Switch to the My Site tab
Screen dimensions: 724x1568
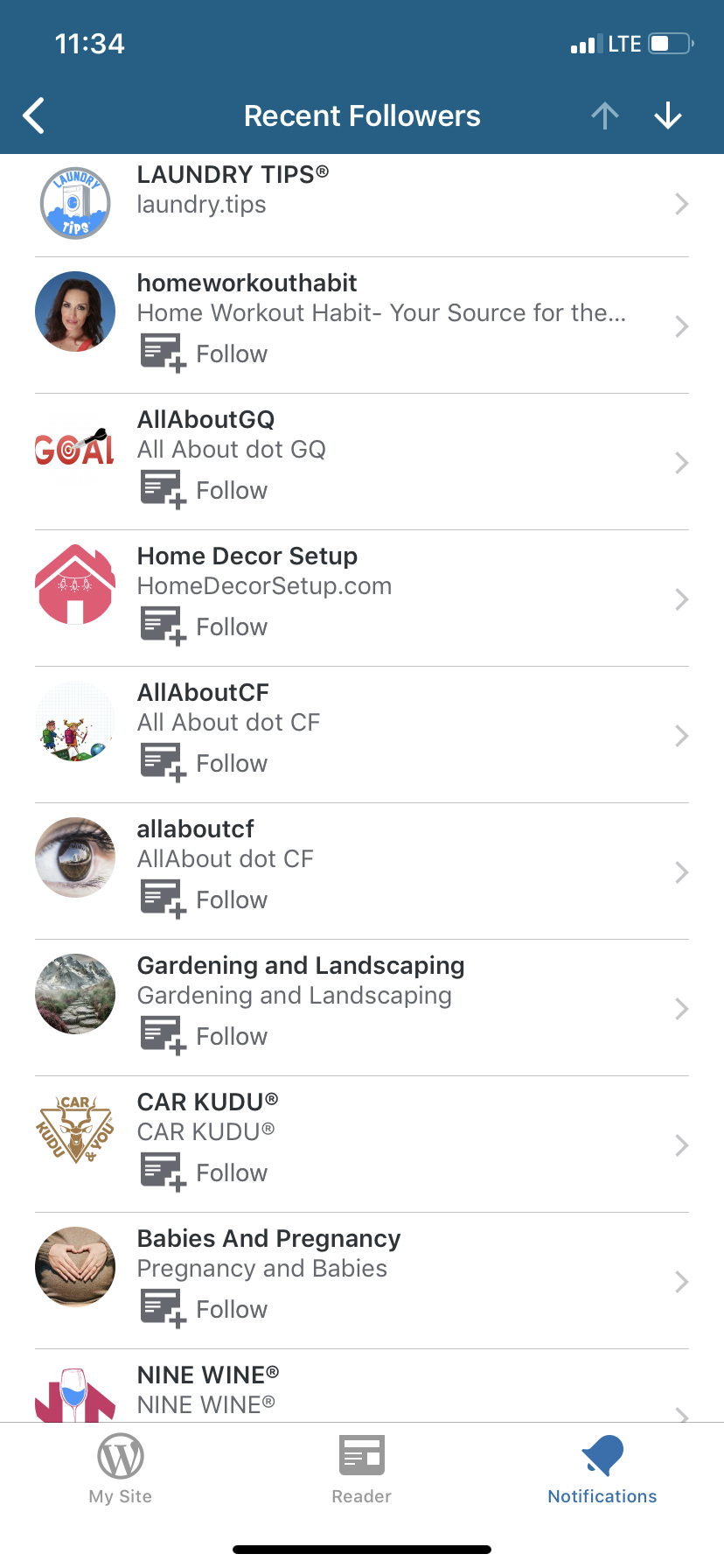(x=121, y=1468)
